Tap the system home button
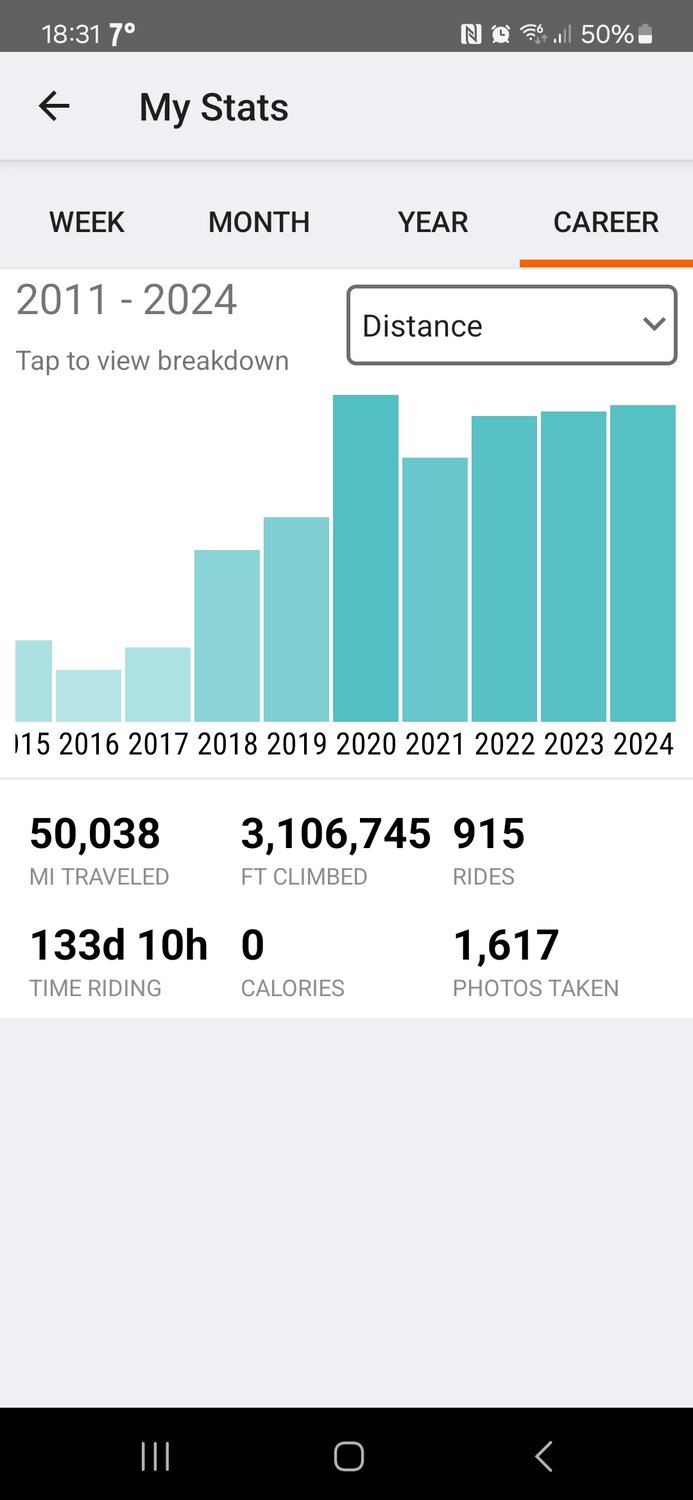The width and height of the screenshot is (693, 1500). click(348, 1456)
